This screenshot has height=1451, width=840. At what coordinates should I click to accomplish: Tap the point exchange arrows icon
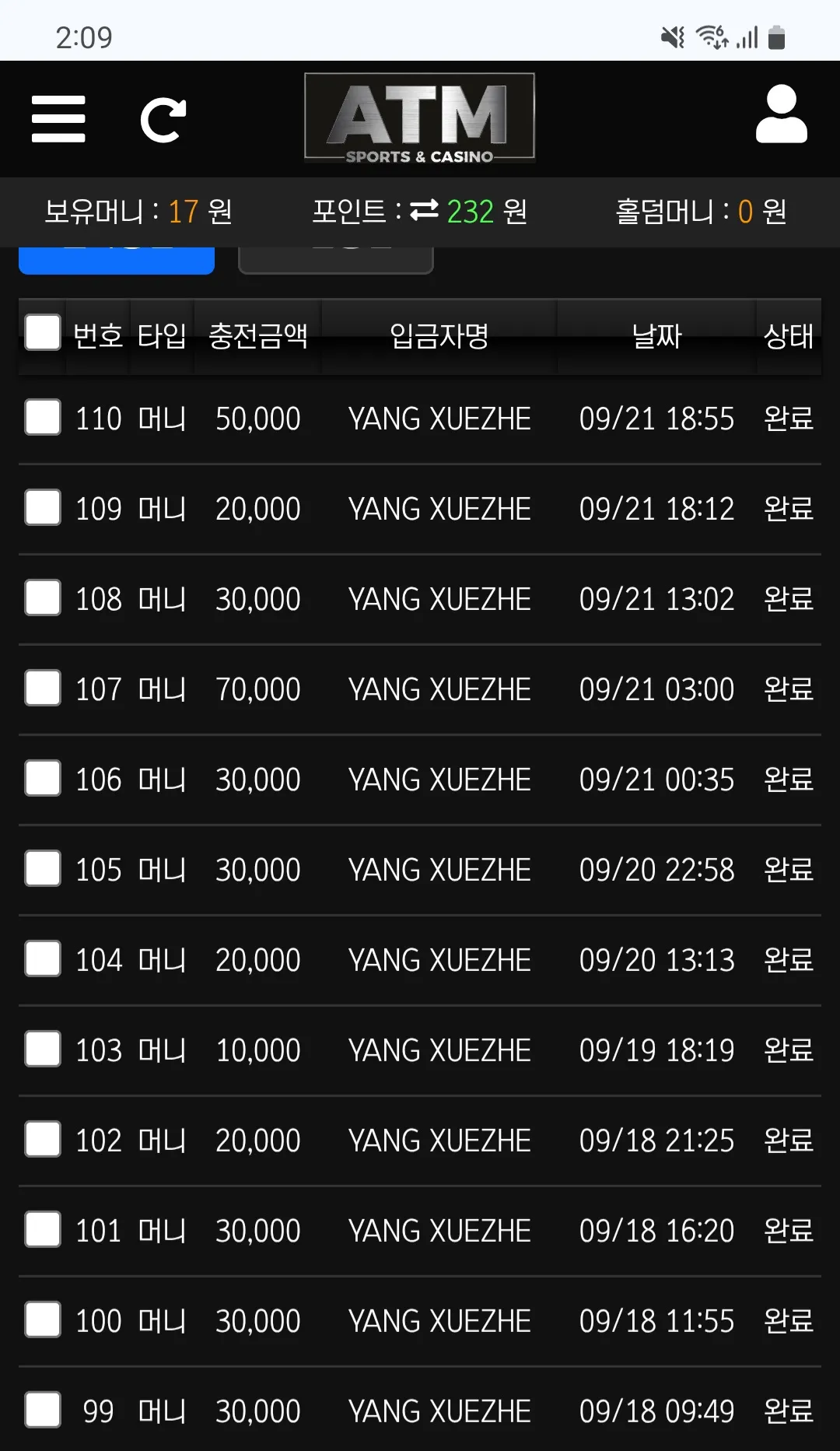[425, 210]
